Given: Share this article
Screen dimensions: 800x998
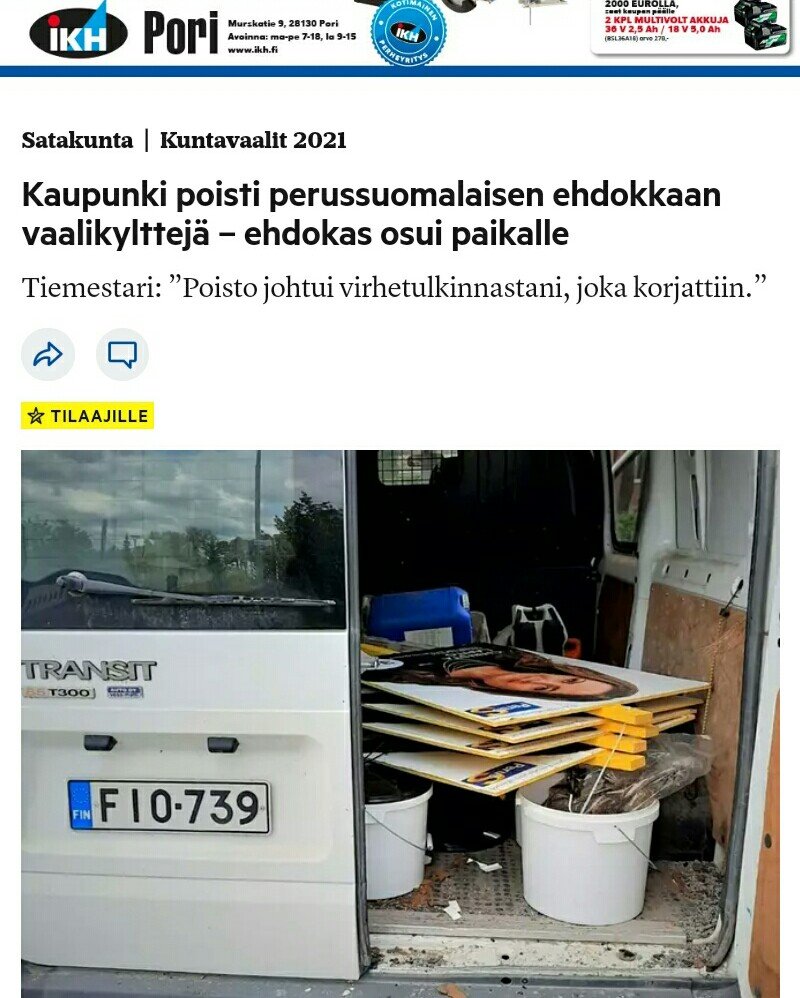Looking at the screenshot, I should click(x=48, y=355).
